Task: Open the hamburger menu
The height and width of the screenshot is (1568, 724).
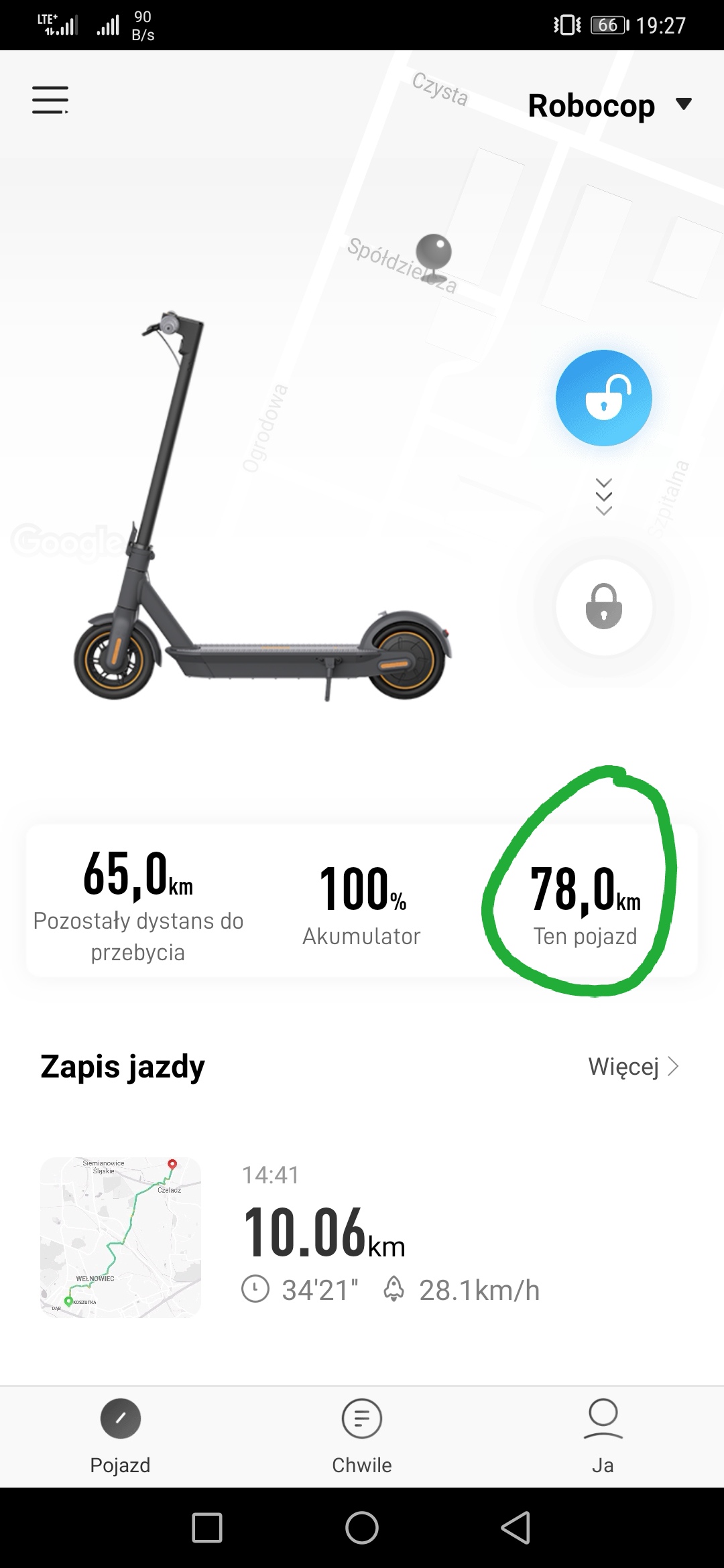Action: pos(50,101)
